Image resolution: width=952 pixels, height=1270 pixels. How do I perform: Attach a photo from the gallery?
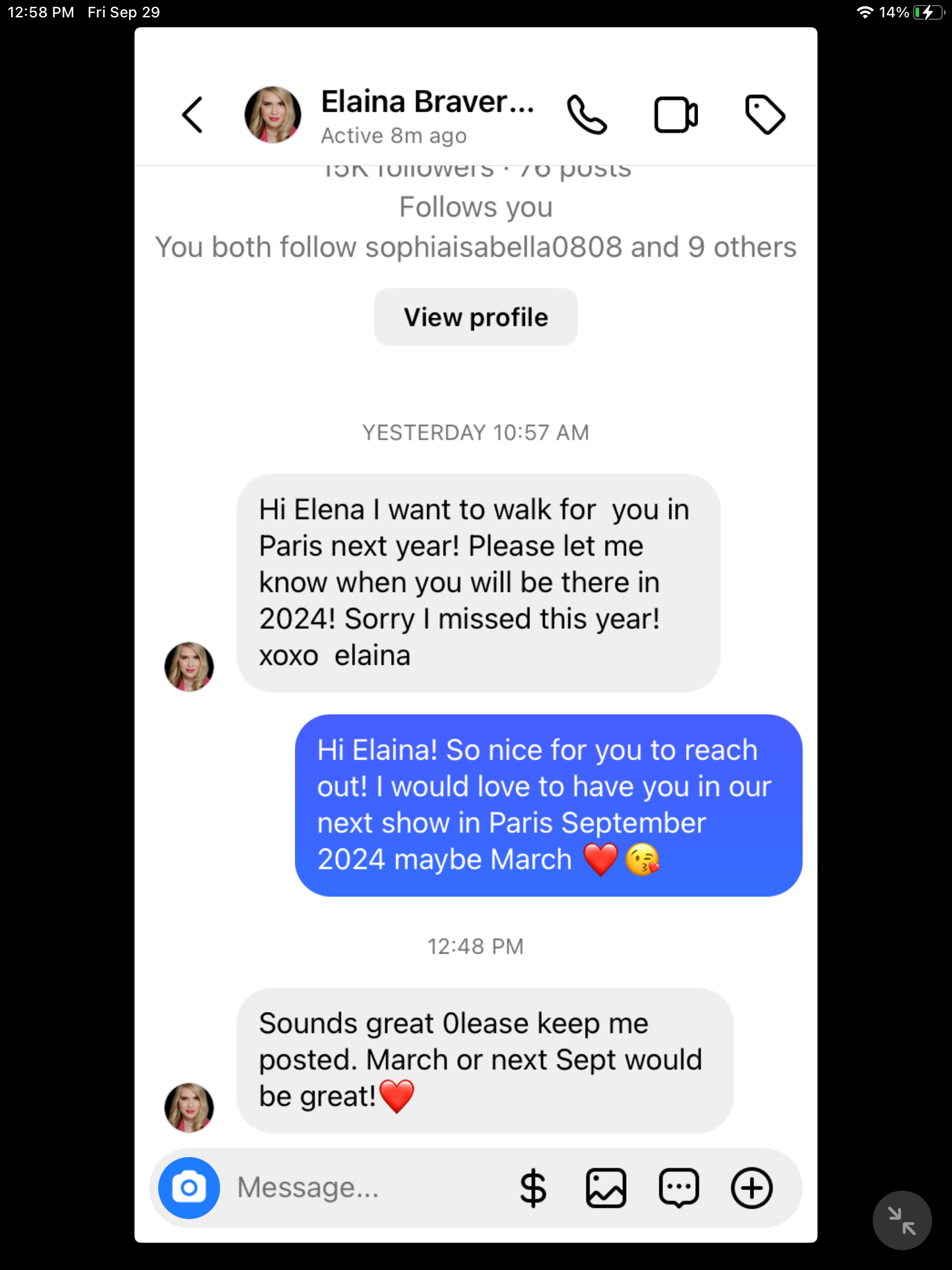[x=606, y=1188]
